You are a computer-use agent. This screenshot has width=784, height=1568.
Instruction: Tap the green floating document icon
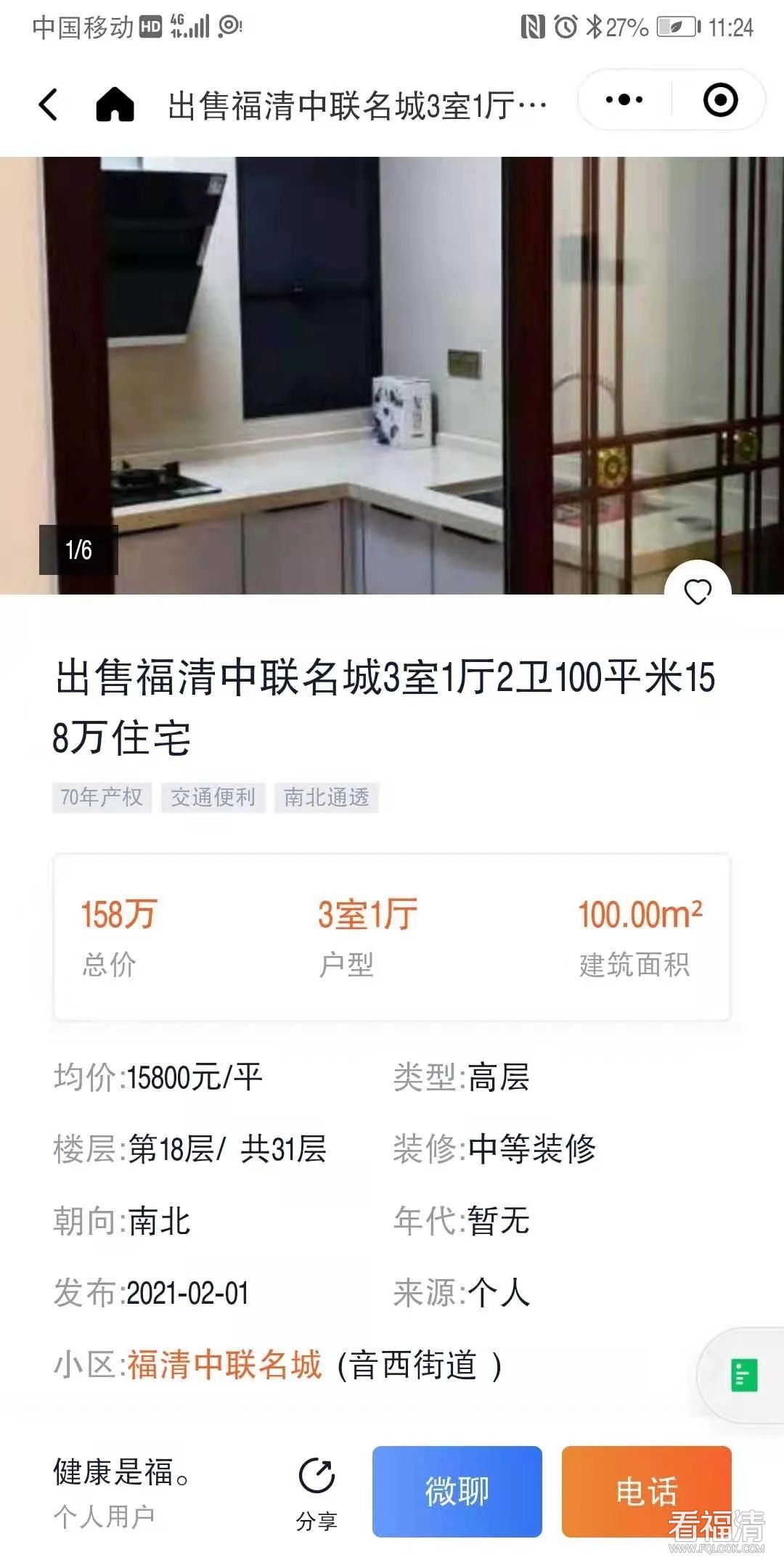point(743,1374)
